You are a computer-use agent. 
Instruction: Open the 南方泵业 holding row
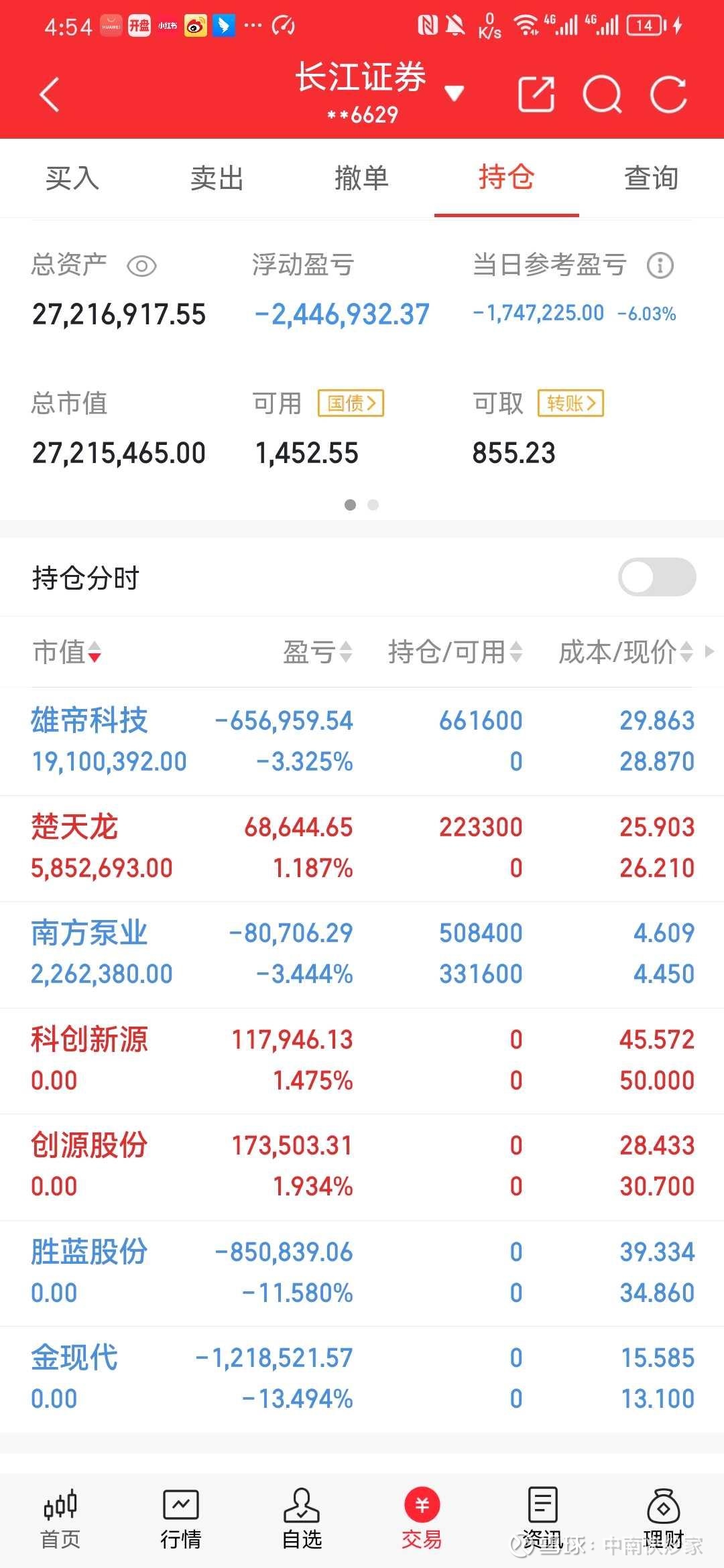pos(362,954)
